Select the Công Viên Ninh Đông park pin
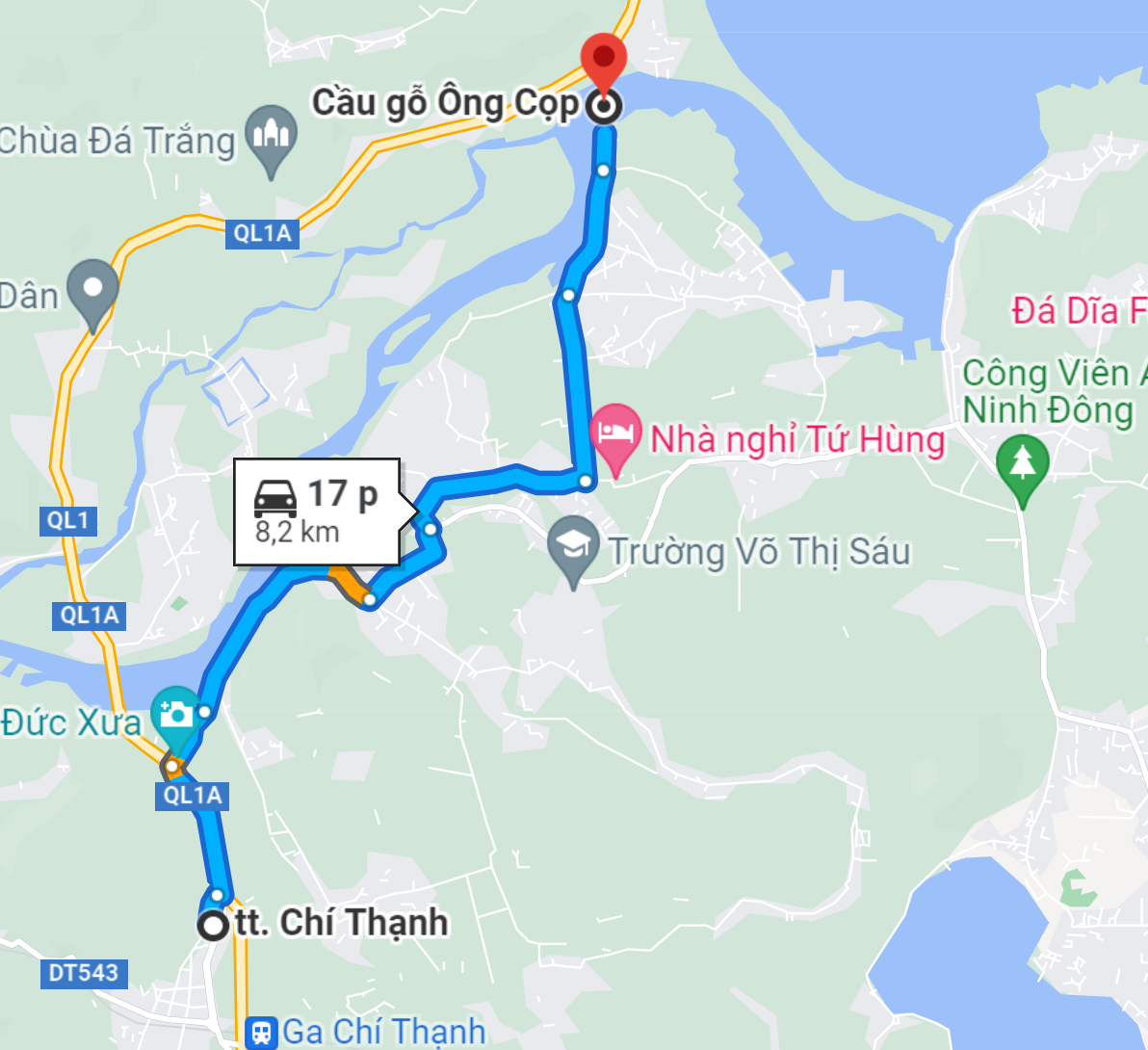The image size is (1148, 1050). click(x=1022, y=464)
